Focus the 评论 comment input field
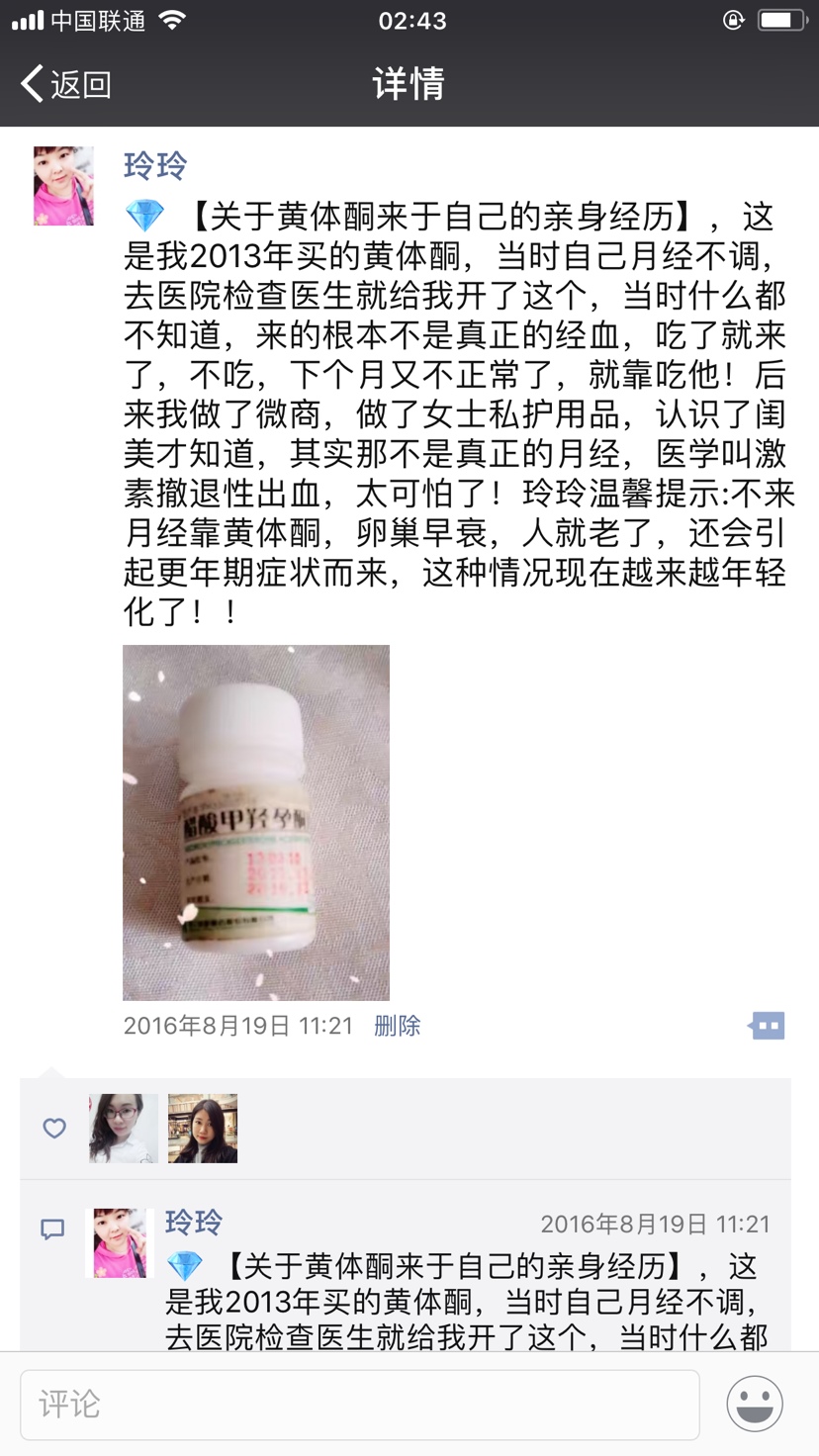 pyautogui.click(x=359, y=1404)
